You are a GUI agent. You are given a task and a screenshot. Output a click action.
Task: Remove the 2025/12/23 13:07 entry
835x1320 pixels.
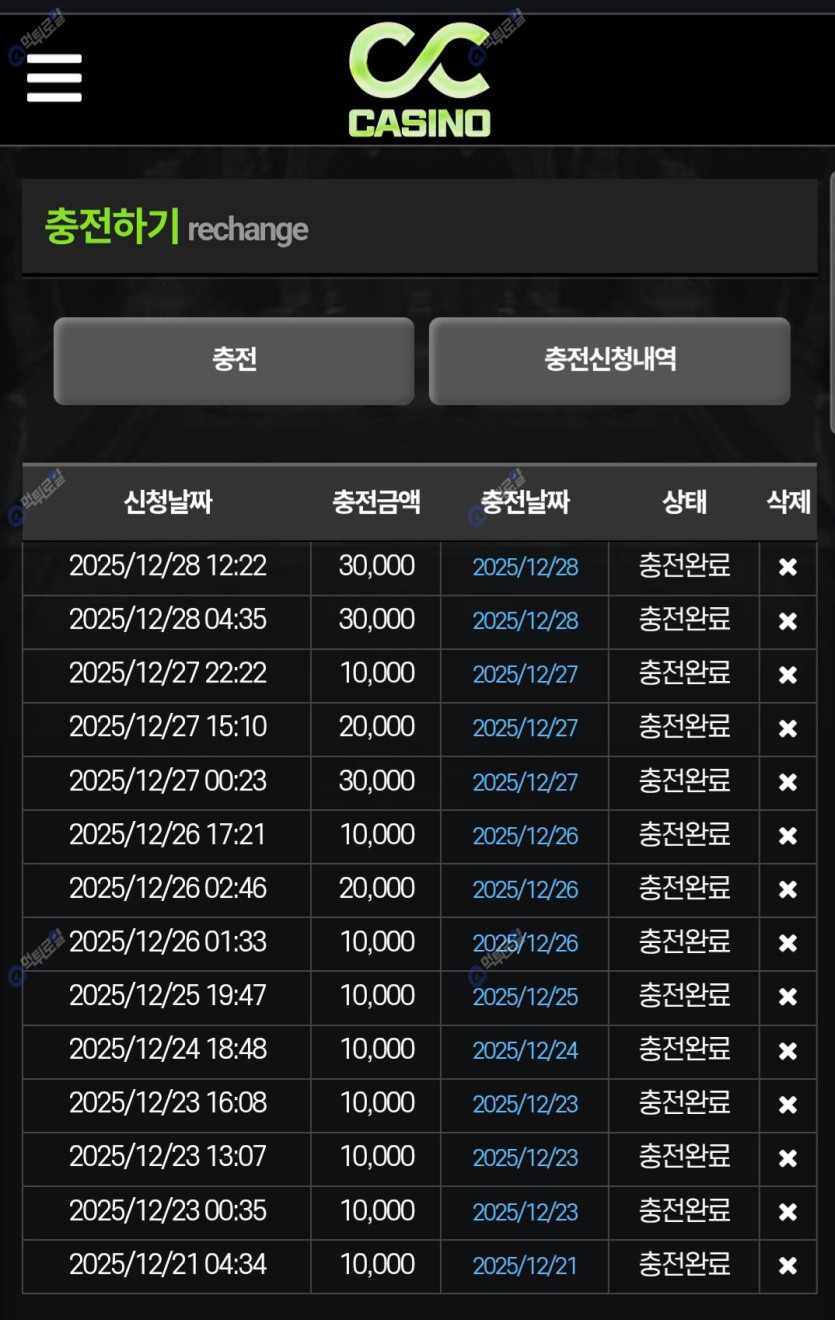[x=788, y=1158]
